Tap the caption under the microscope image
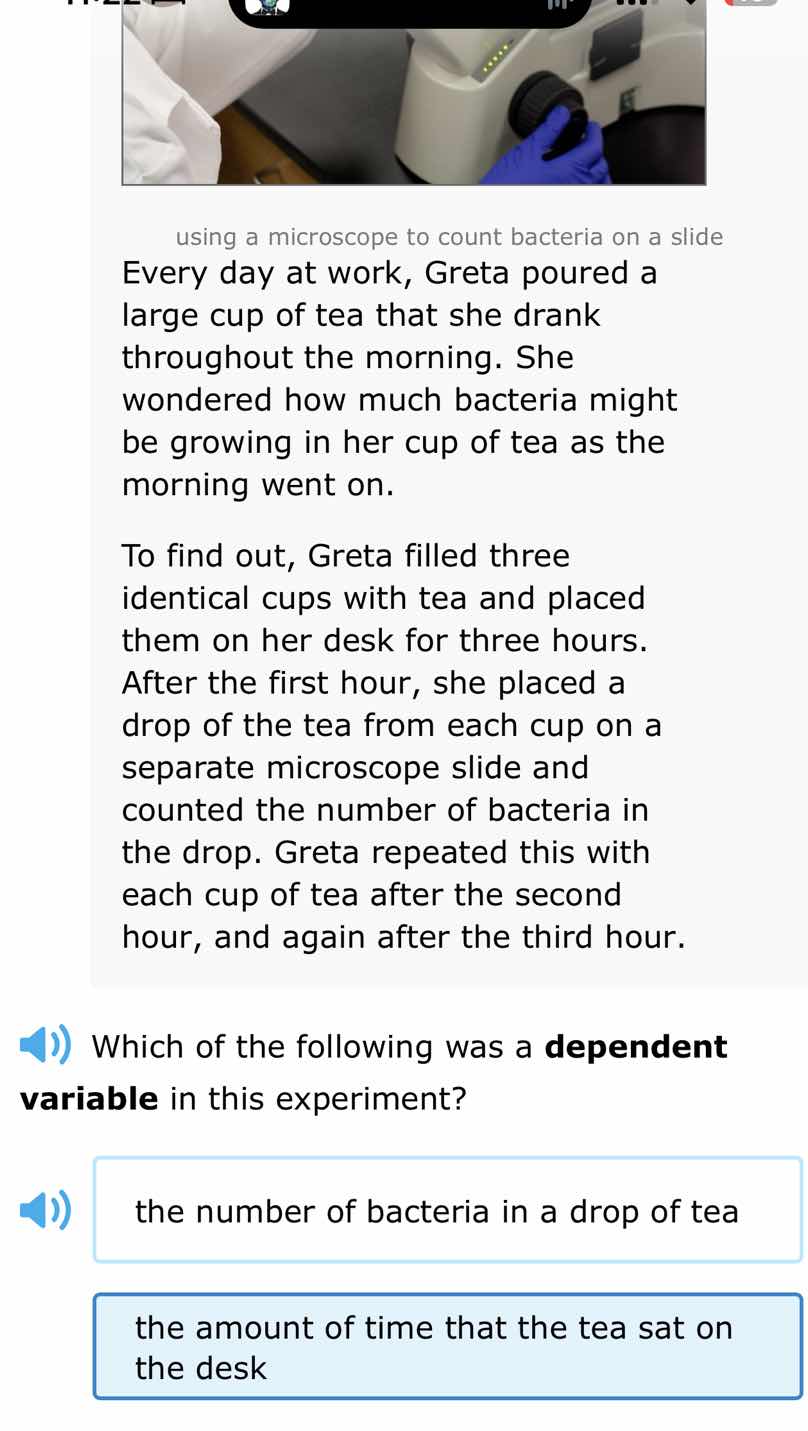This screenshot has height=1431, width=808. point(449,237)
